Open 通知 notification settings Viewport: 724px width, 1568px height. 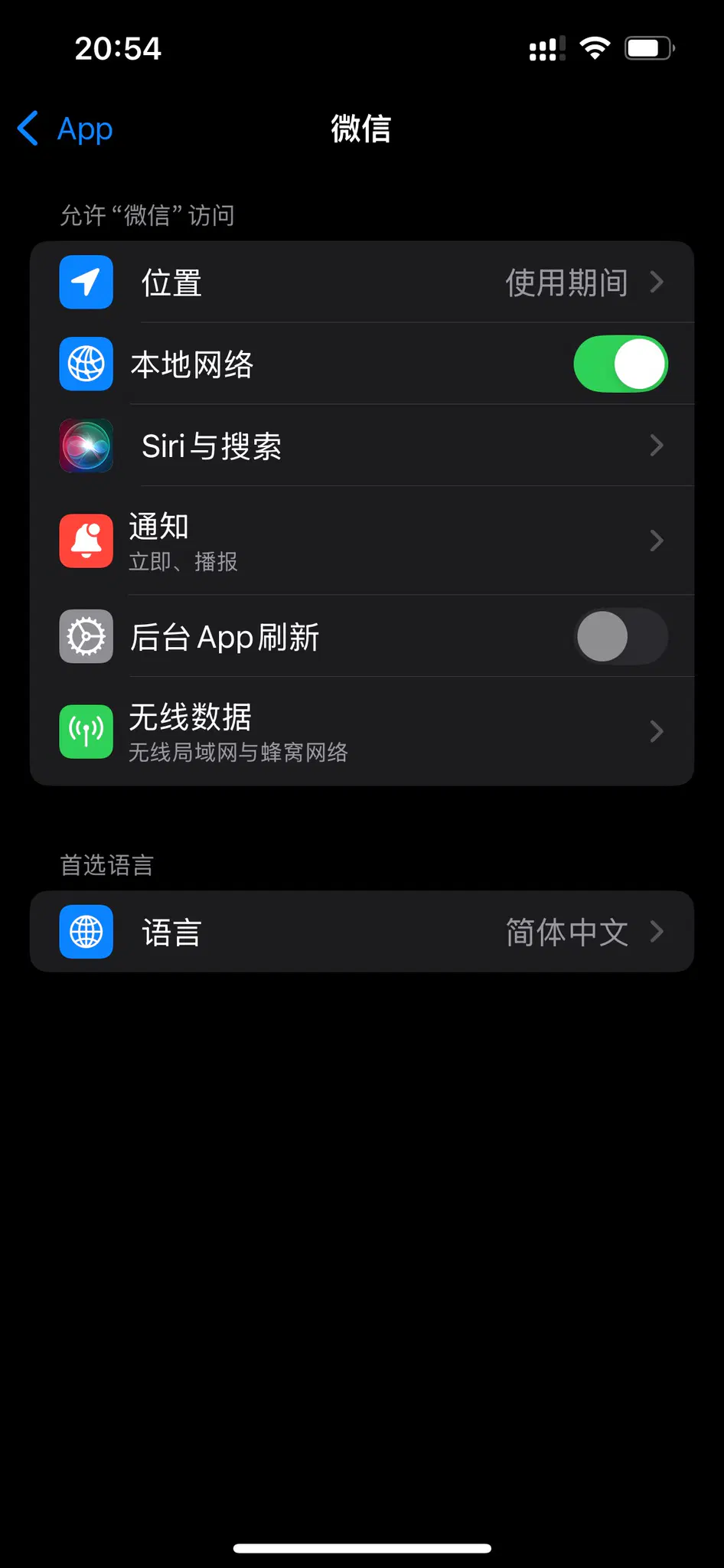[x=361, y=541]
